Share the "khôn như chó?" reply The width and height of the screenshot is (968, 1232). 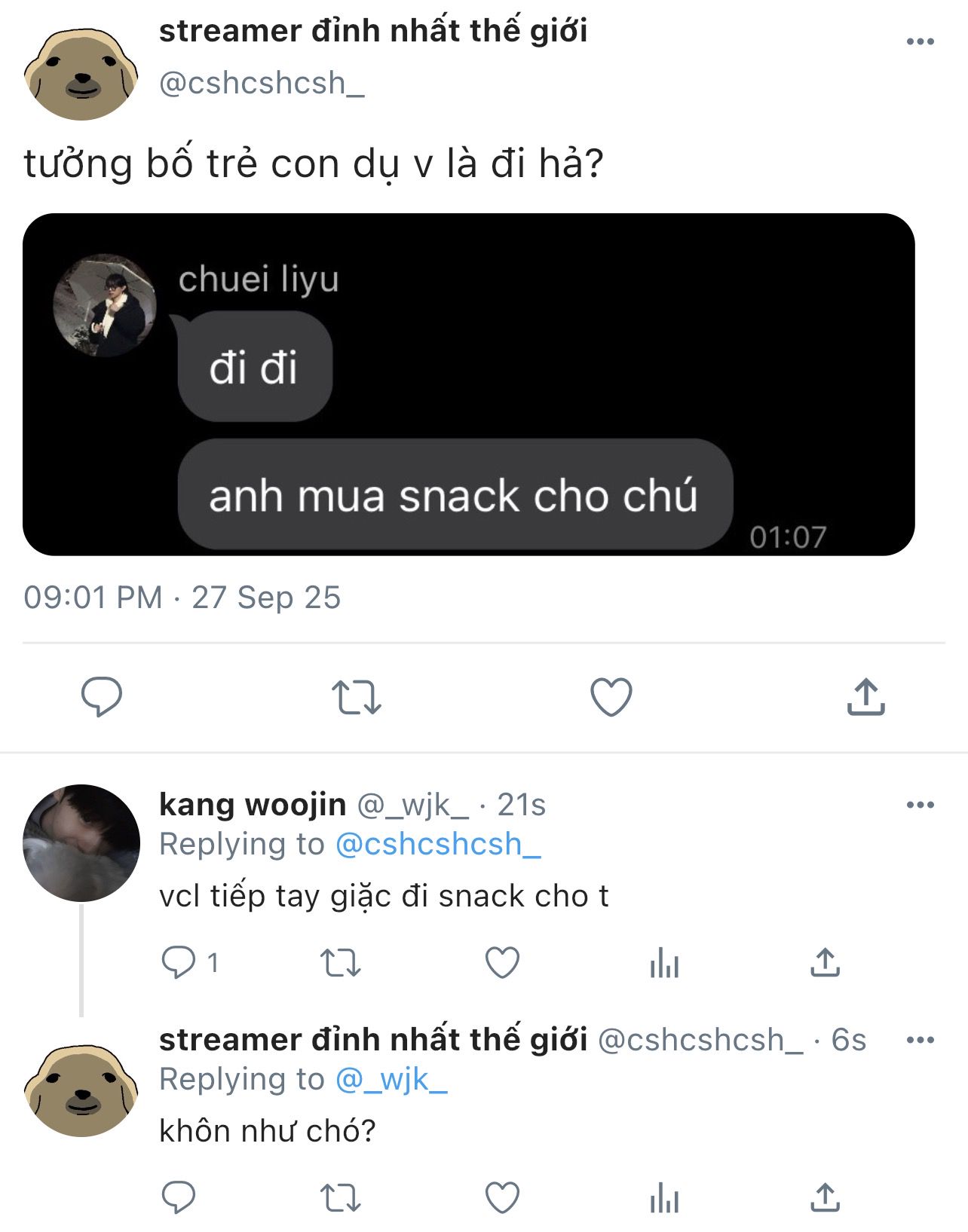point(825,1197)
